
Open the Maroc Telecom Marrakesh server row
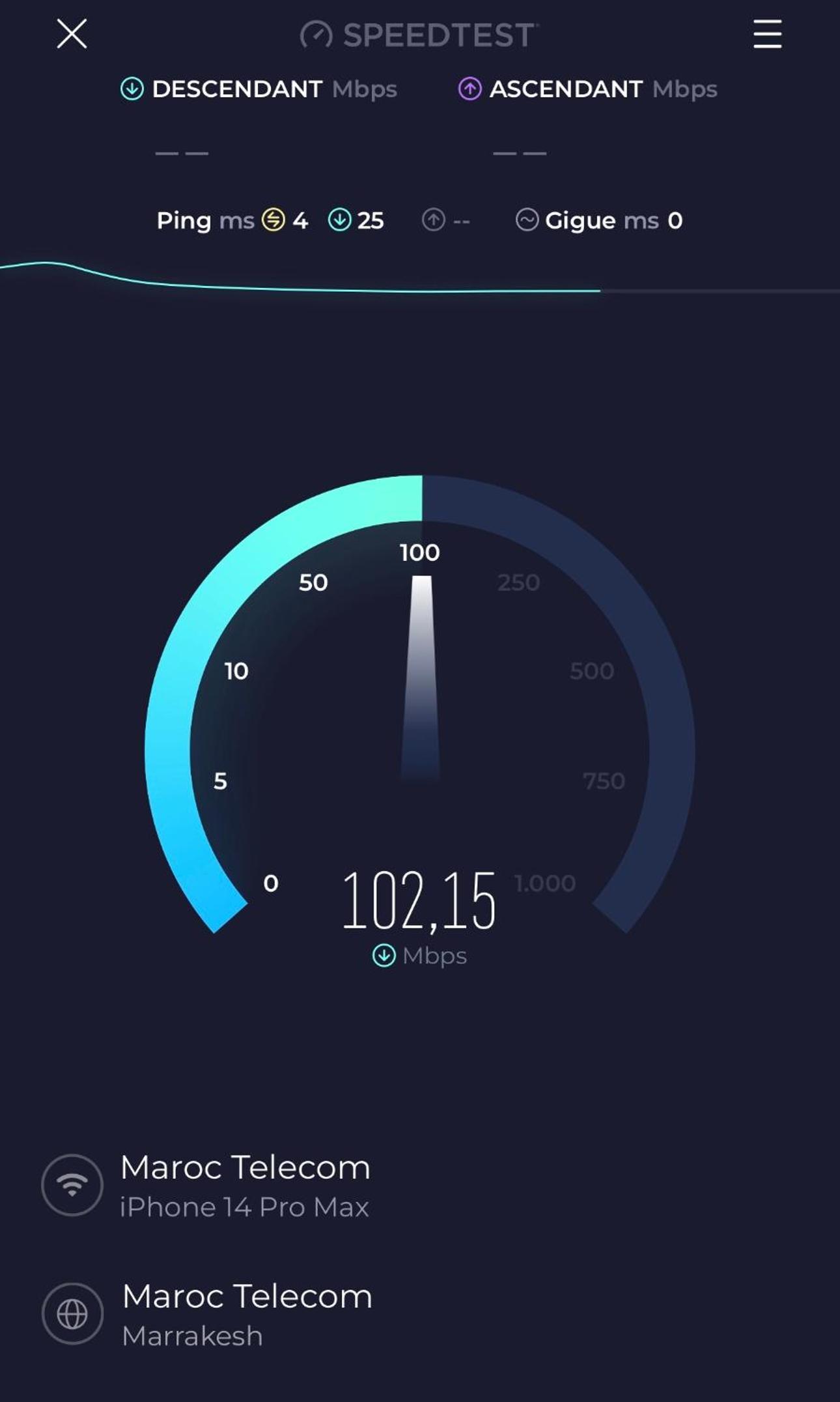pyautogui.click(x=246, y=1315)
